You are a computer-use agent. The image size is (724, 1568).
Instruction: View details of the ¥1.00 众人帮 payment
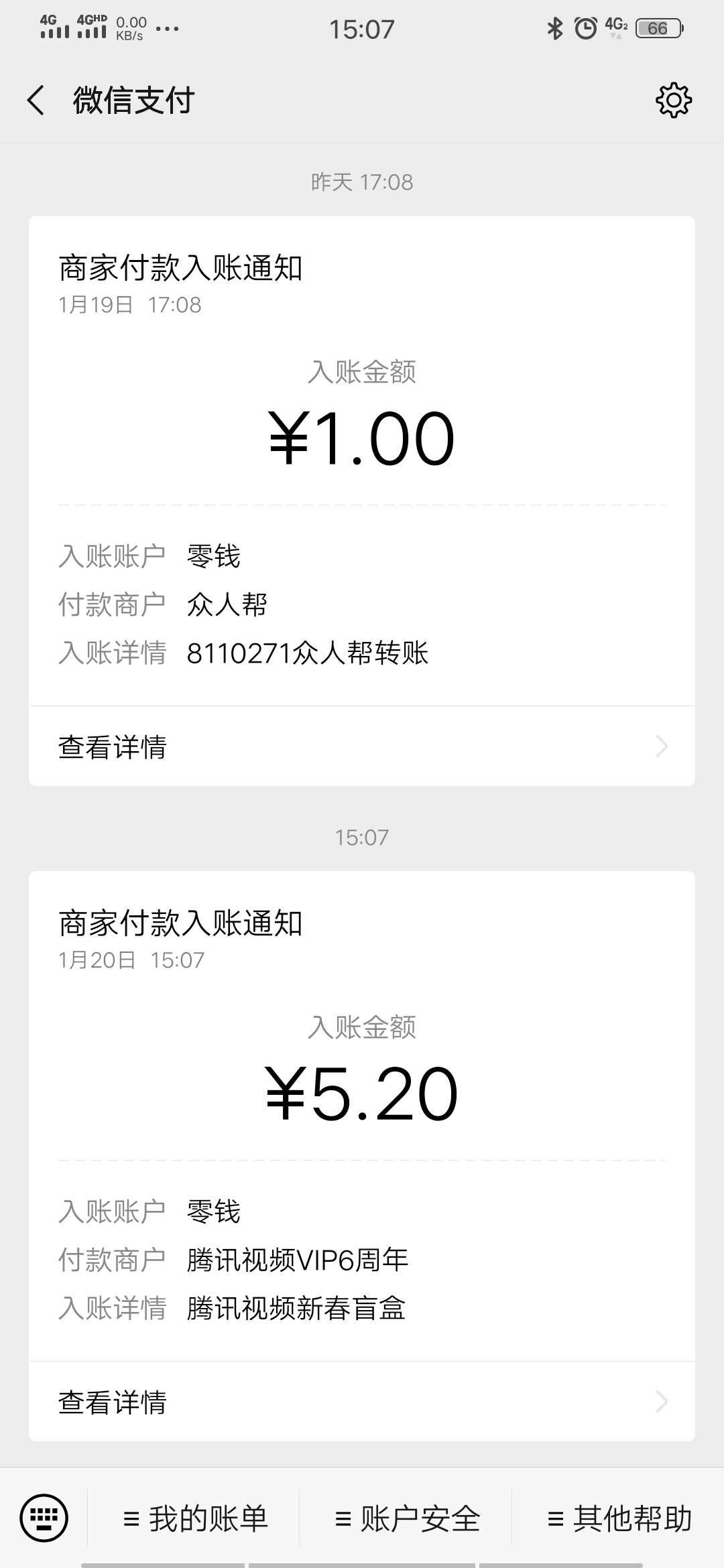point(362,746)
